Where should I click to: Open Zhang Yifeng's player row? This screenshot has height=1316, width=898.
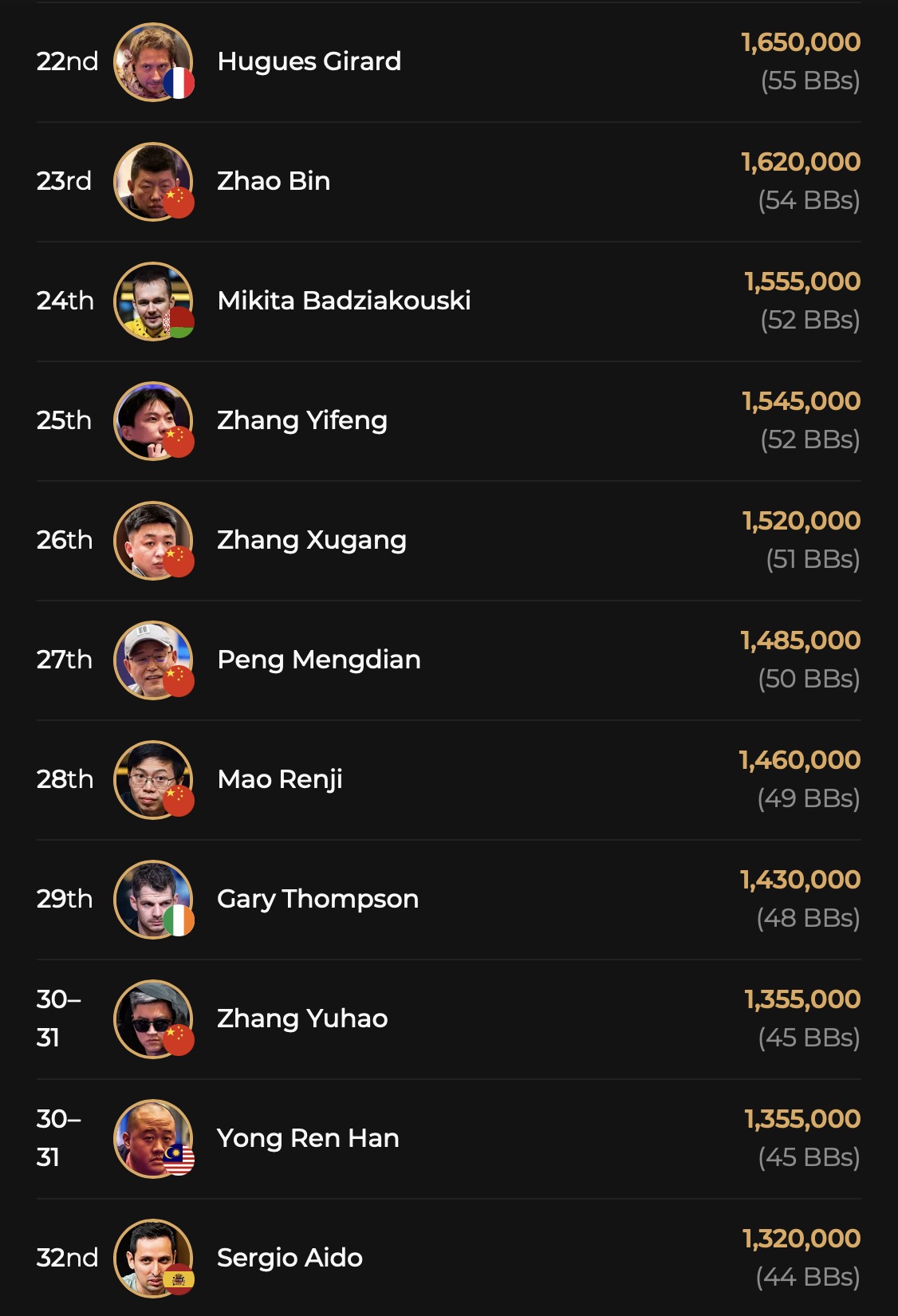tap(302, 420)
